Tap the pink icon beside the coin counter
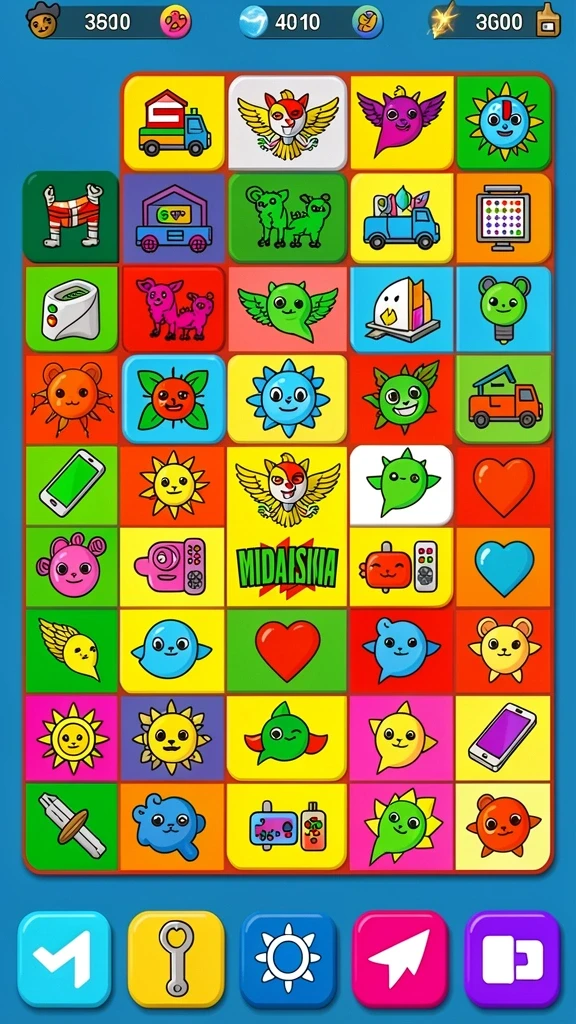This screenshot has height=1024, width=576. click(x=175, y=21)
